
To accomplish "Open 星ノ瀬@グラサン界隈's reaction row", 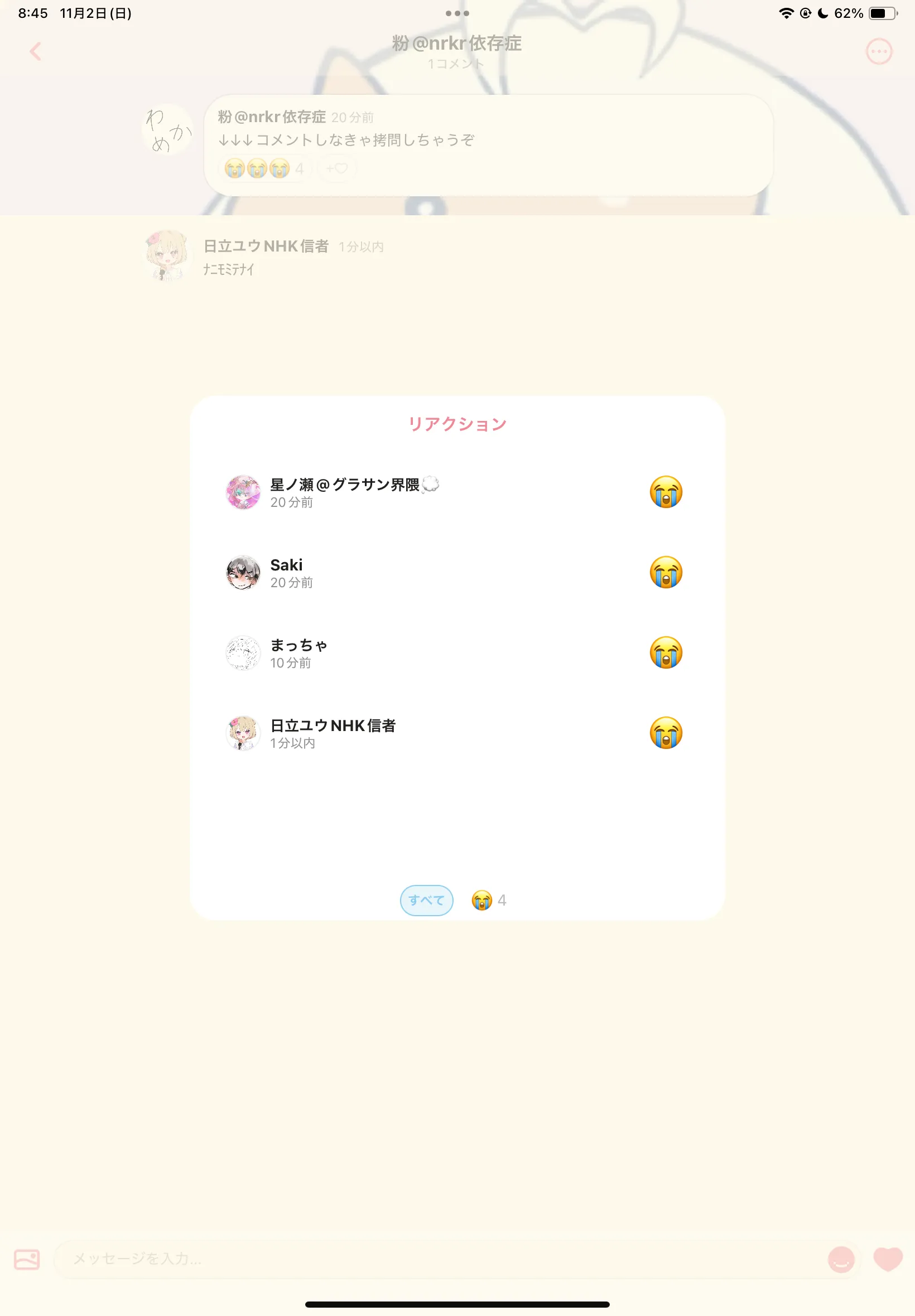I will [x=456, y=492].
